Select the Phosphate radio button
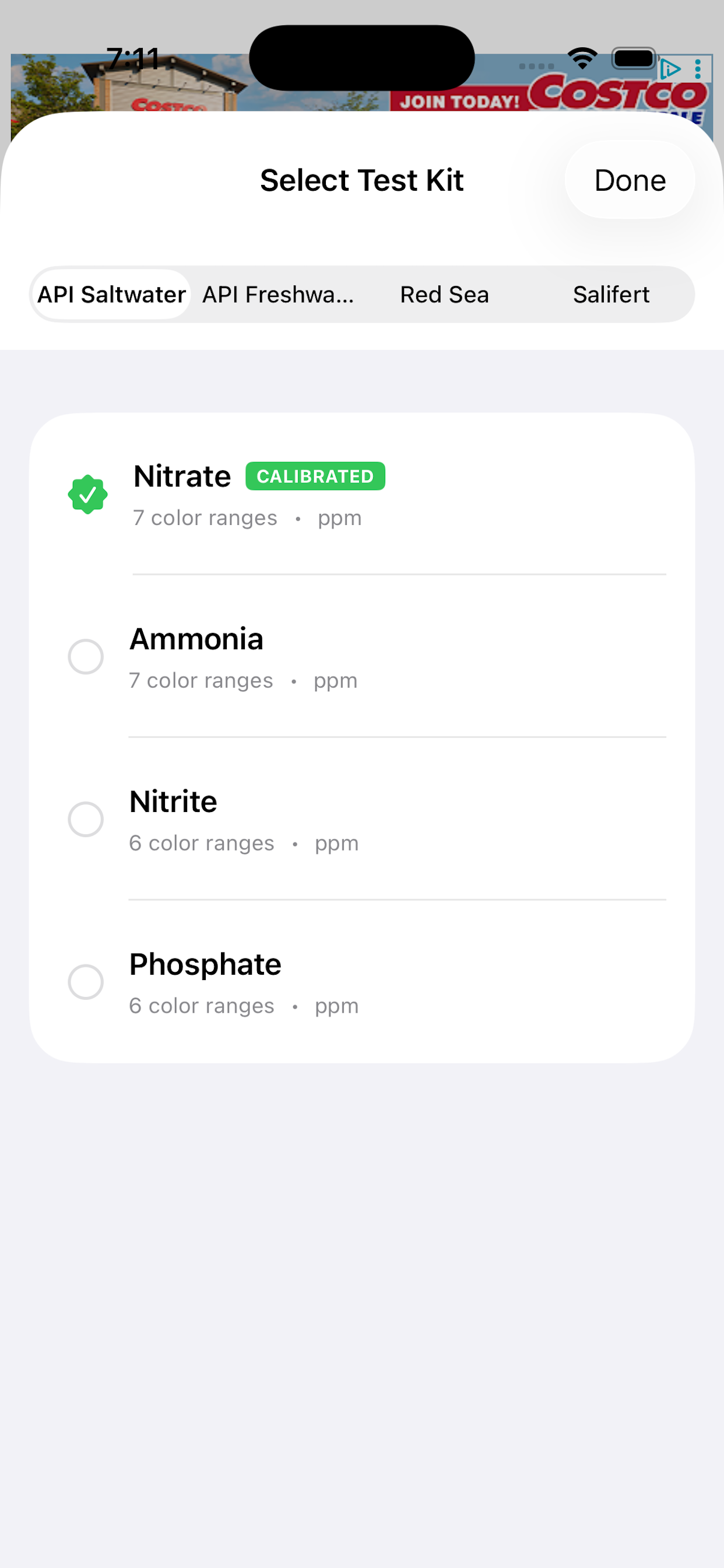This screenshot has width=724, height=1568. click(x=86, y=981)
